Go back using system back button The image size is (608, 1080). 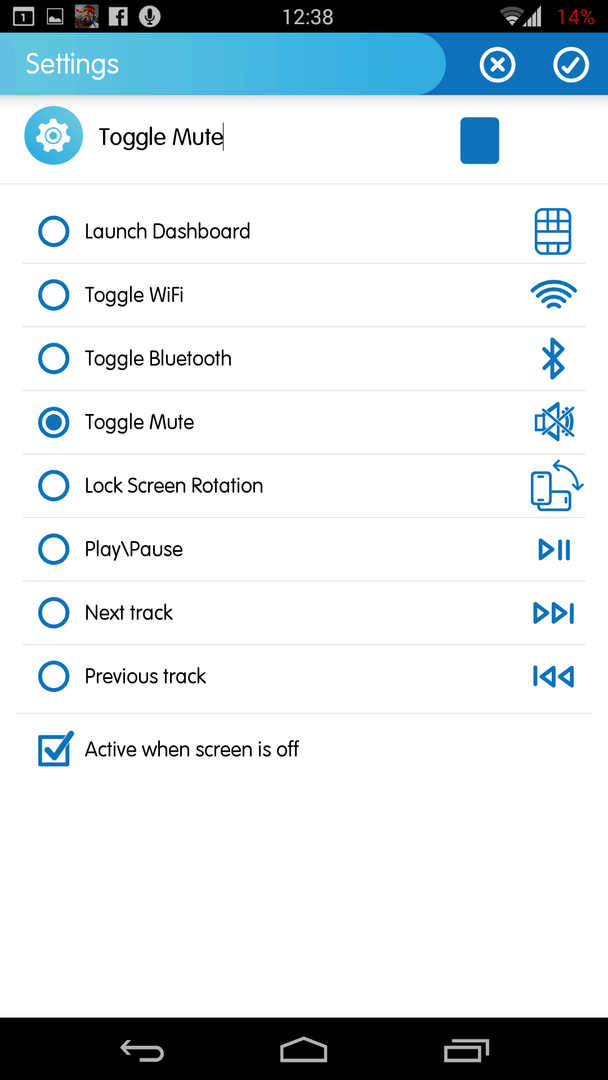coord(143,1050)
